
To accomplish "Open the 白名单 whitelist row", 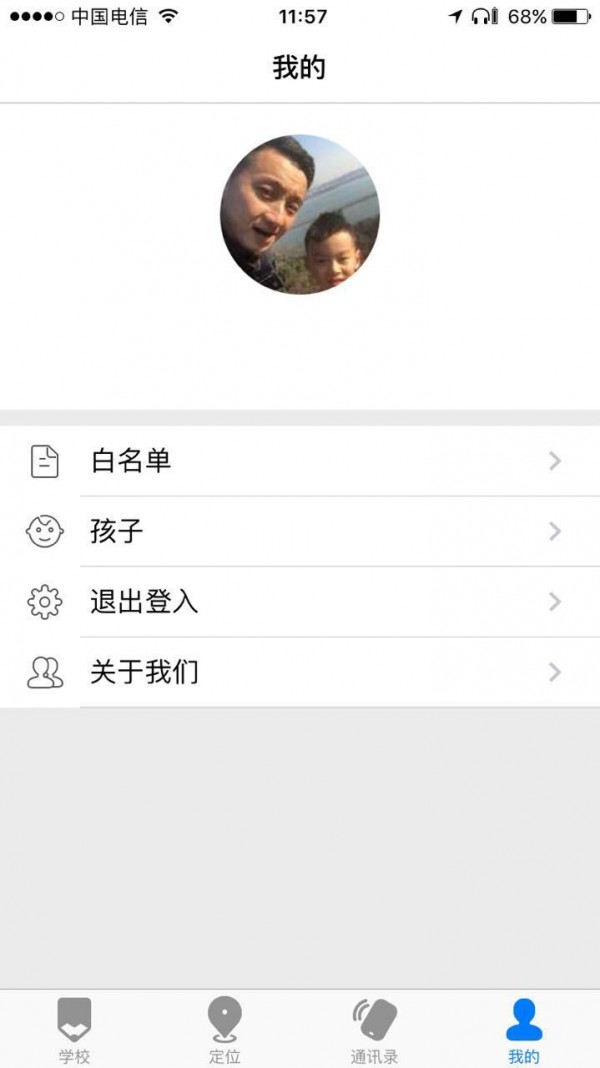I will click(300, 461).
